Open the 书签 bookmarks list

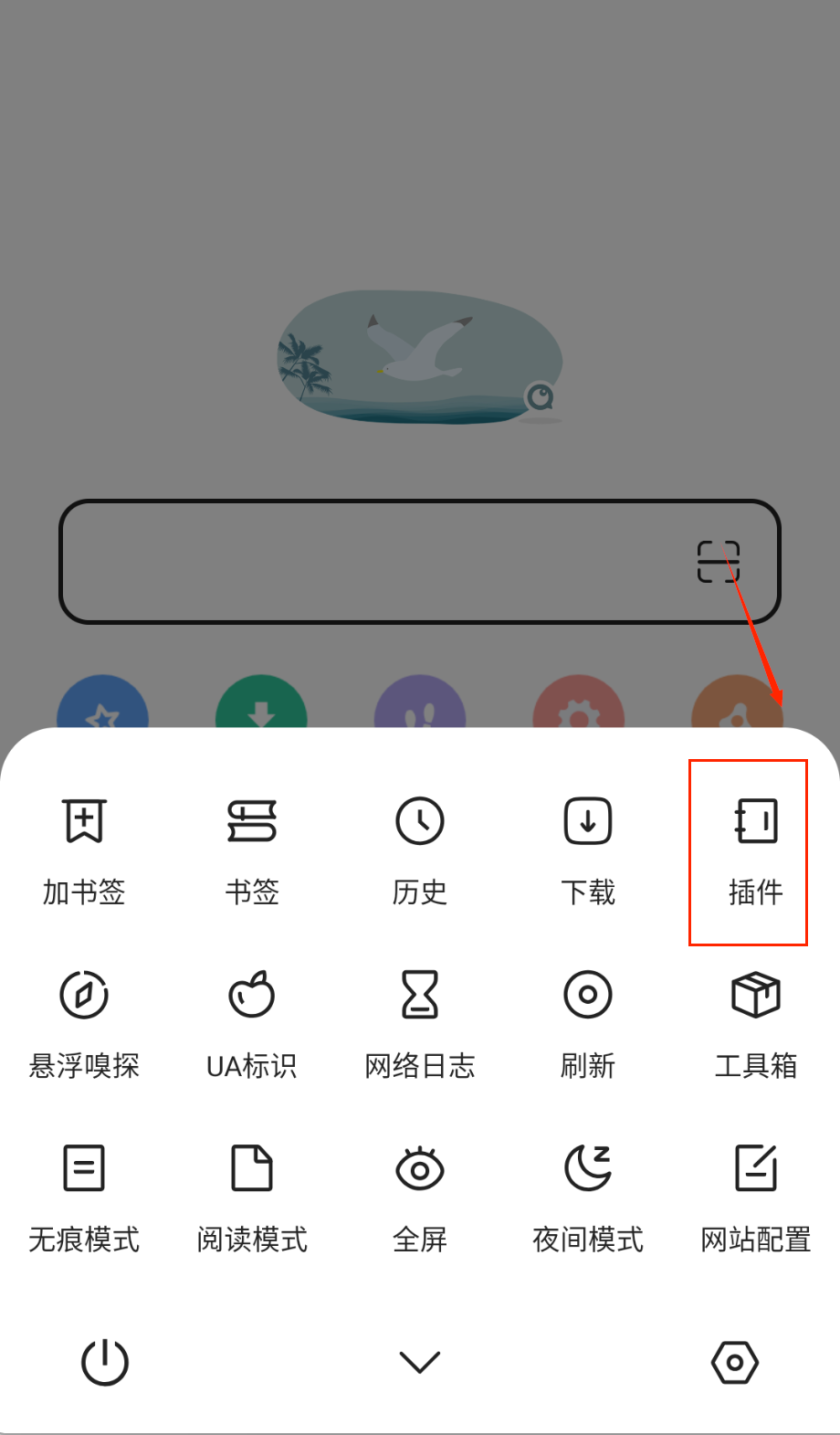point(252,849)
